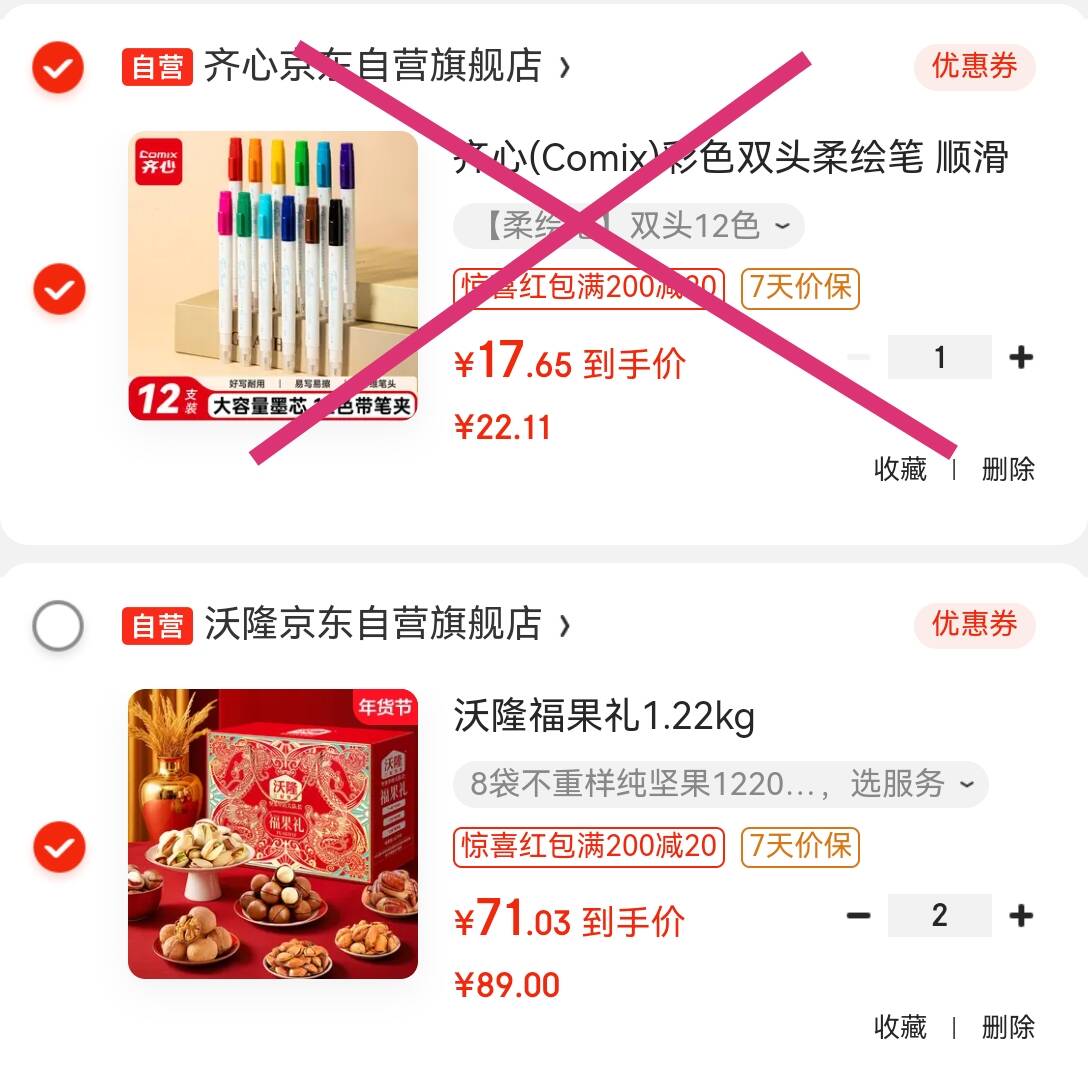
Task: Uncheck the 沃隆福果礼1.22kg item
Action: [58, 847]
